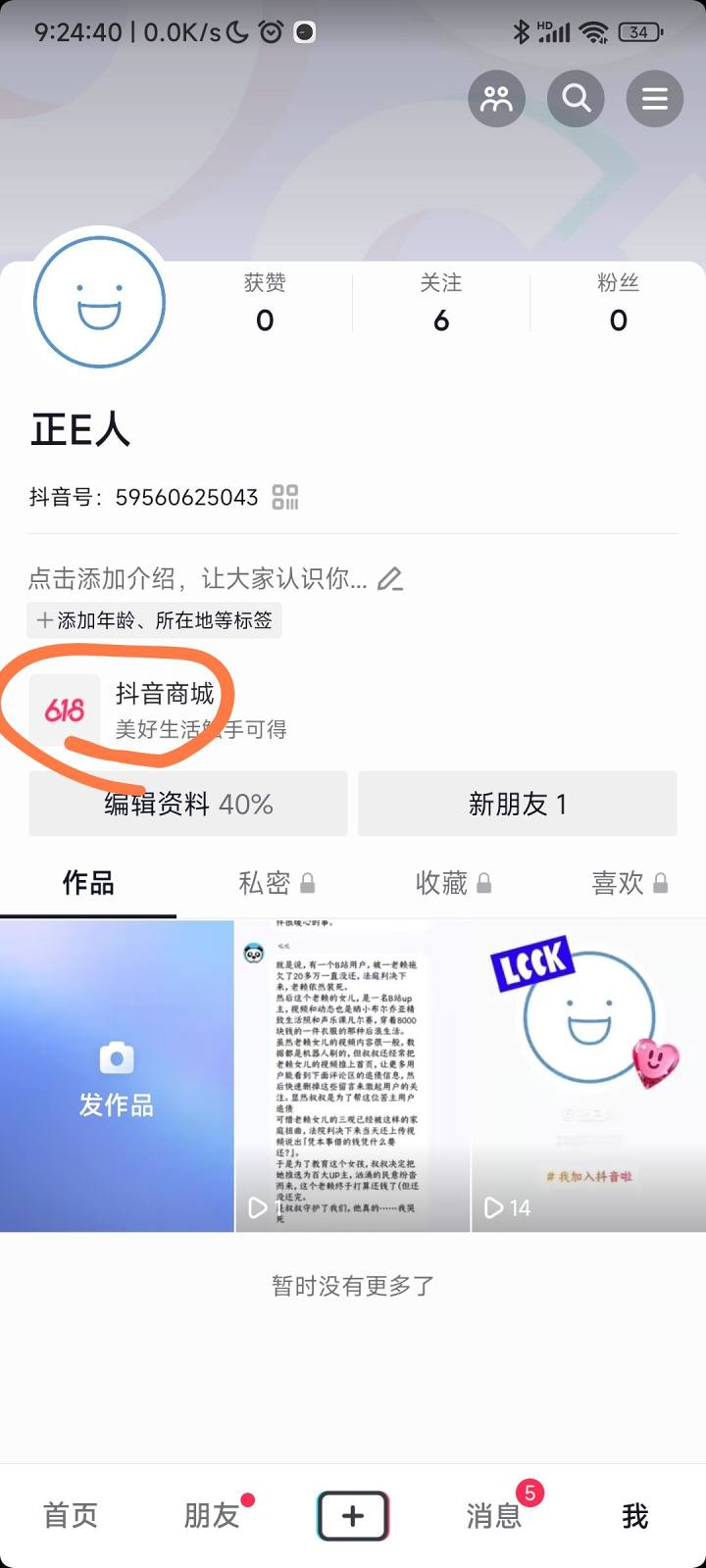Tap the plus create button
Image resolution: width=706 pixels, height=1568 pixels.
point(353,1516)
